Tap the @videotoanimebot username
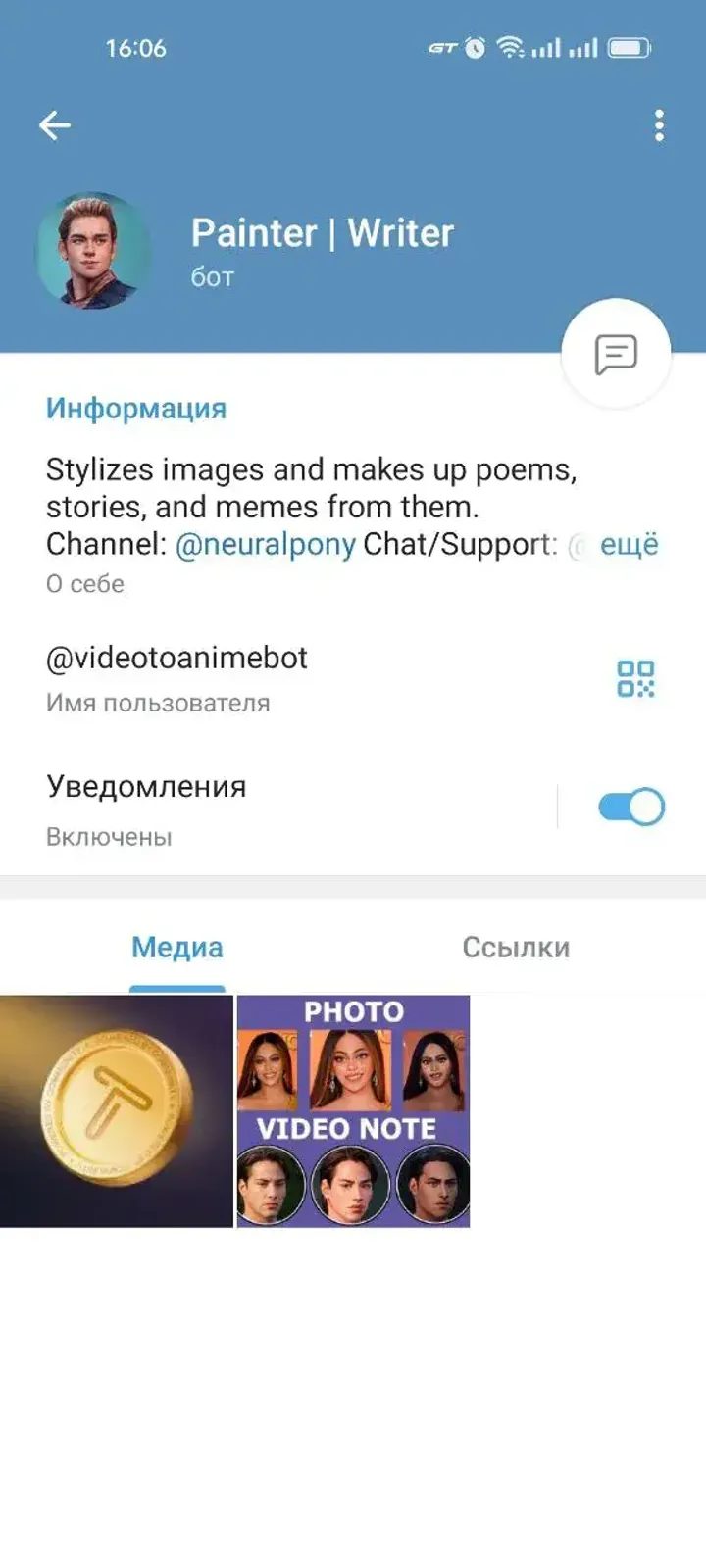This screenshot has height=1568, width=706. click(176, 658)
